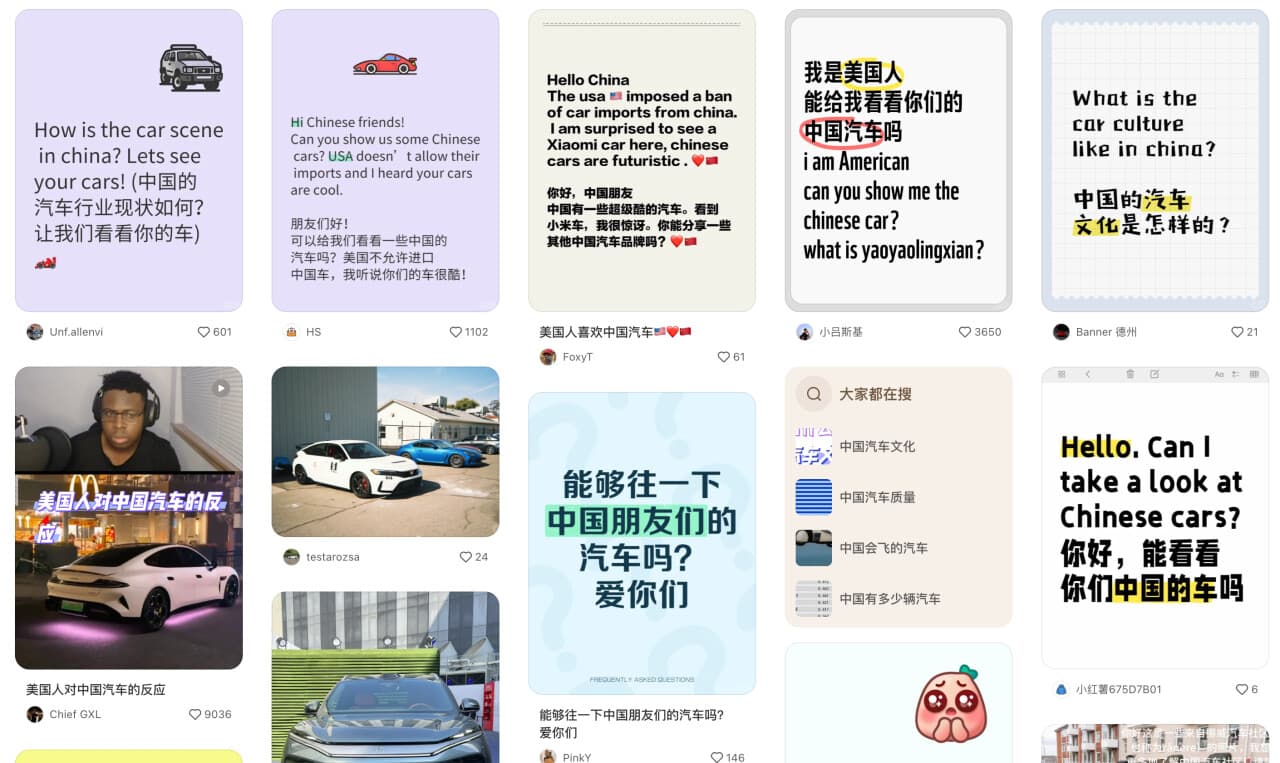Open FoxyT's 'Hello China' post
This screenshot has width=1280, height=763.
[641, 160]
